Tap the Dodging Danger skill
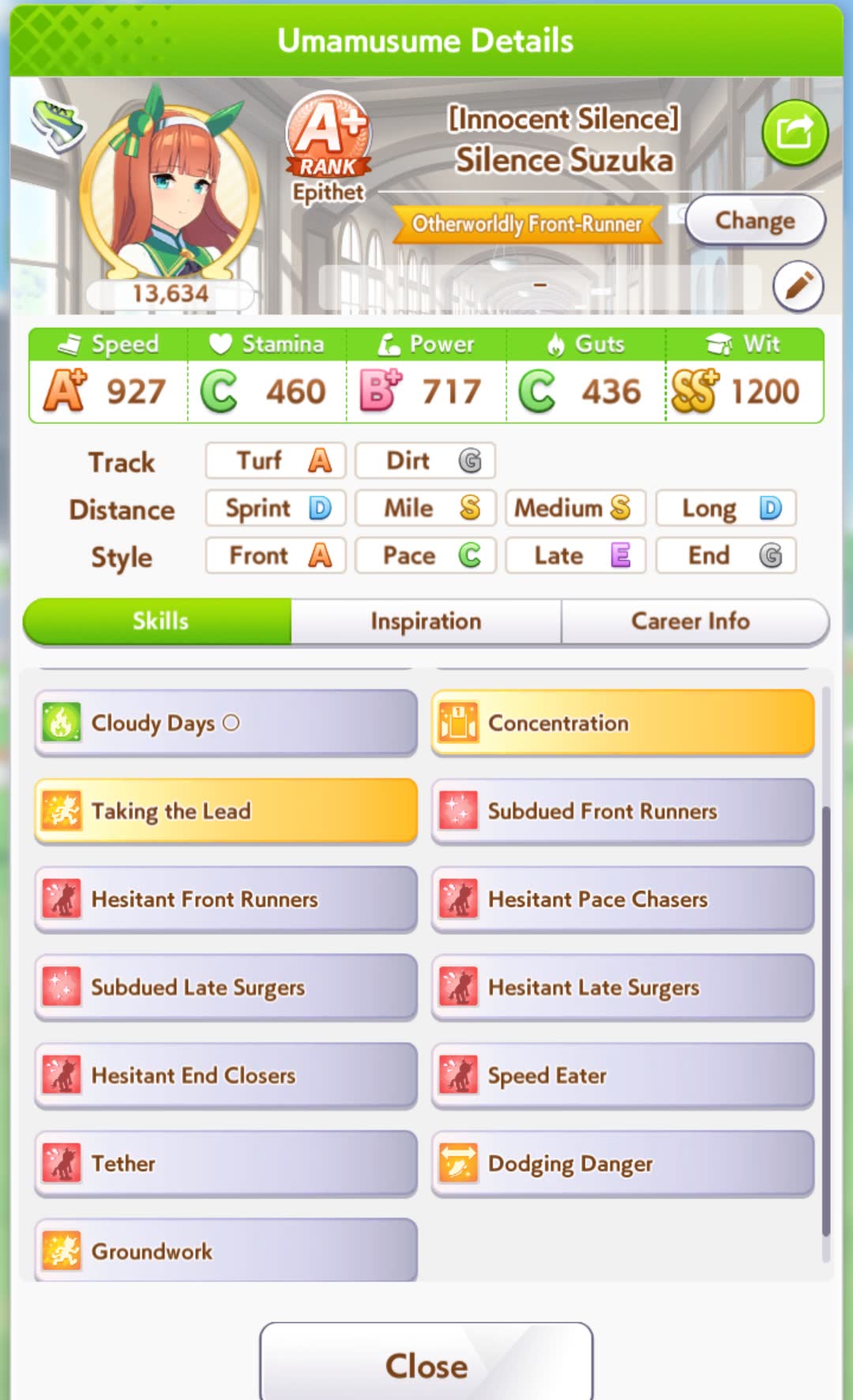The image size is (853, 1400). click(622, 1164)
